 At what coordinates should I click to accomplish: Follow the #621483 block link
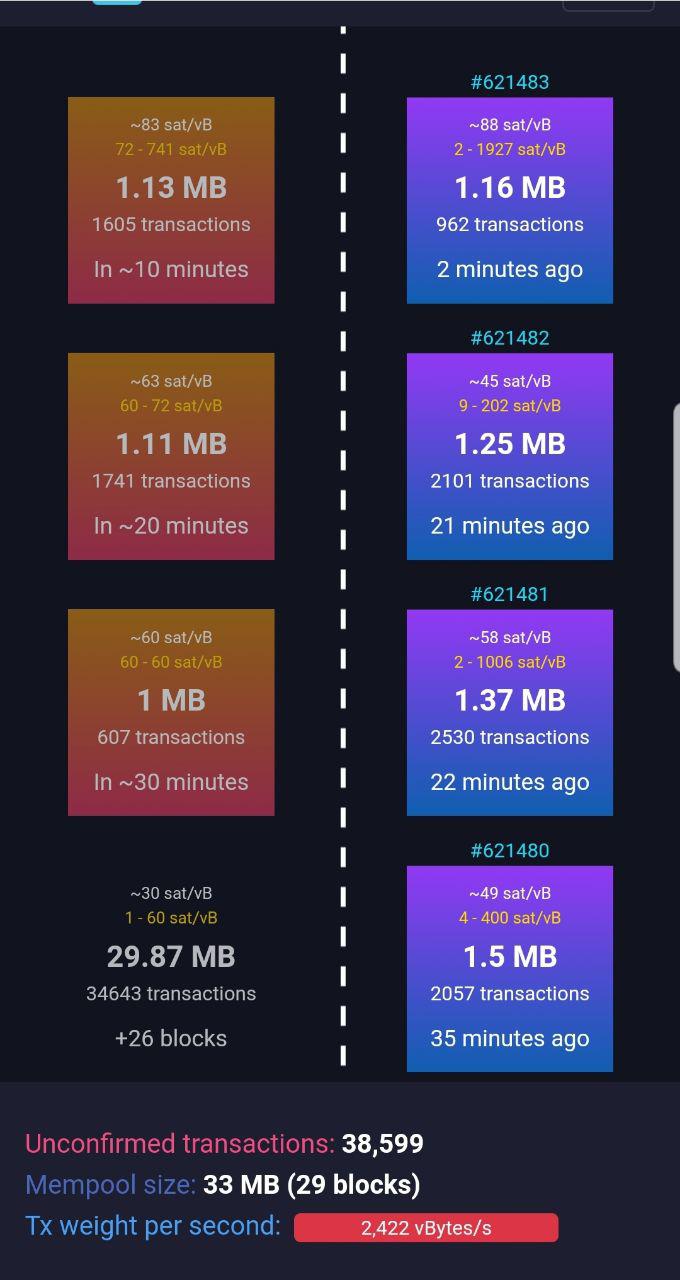(510, 82)
